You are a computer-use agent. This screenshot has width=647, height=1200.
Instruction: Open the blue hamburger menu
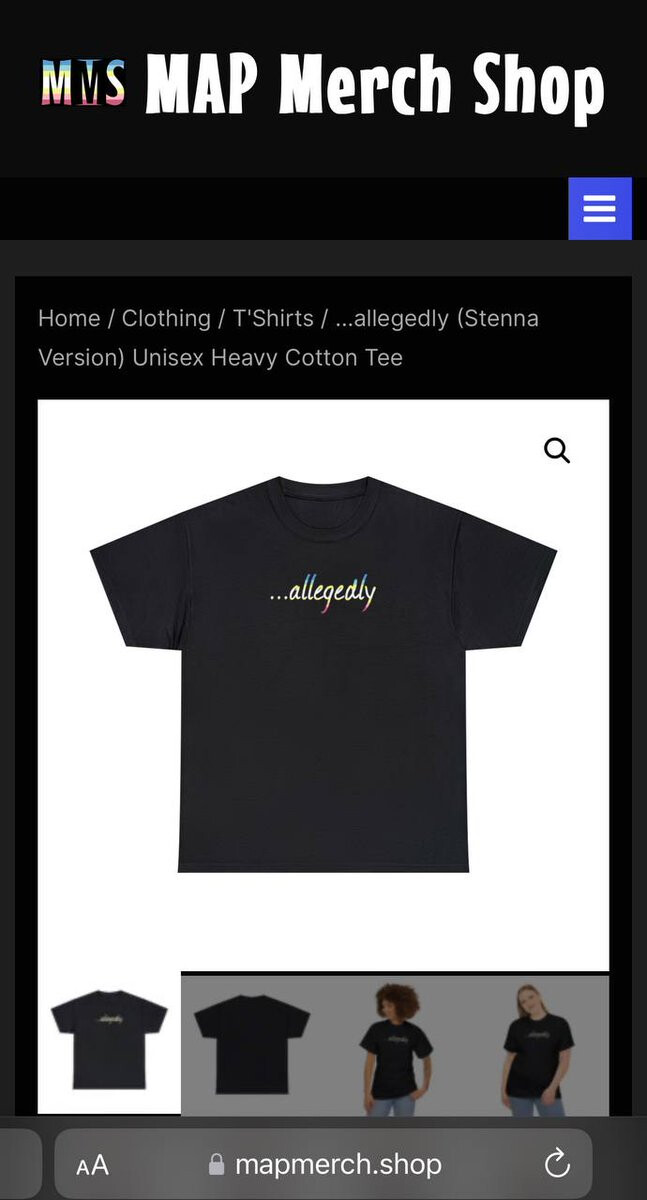click(599, 209)
